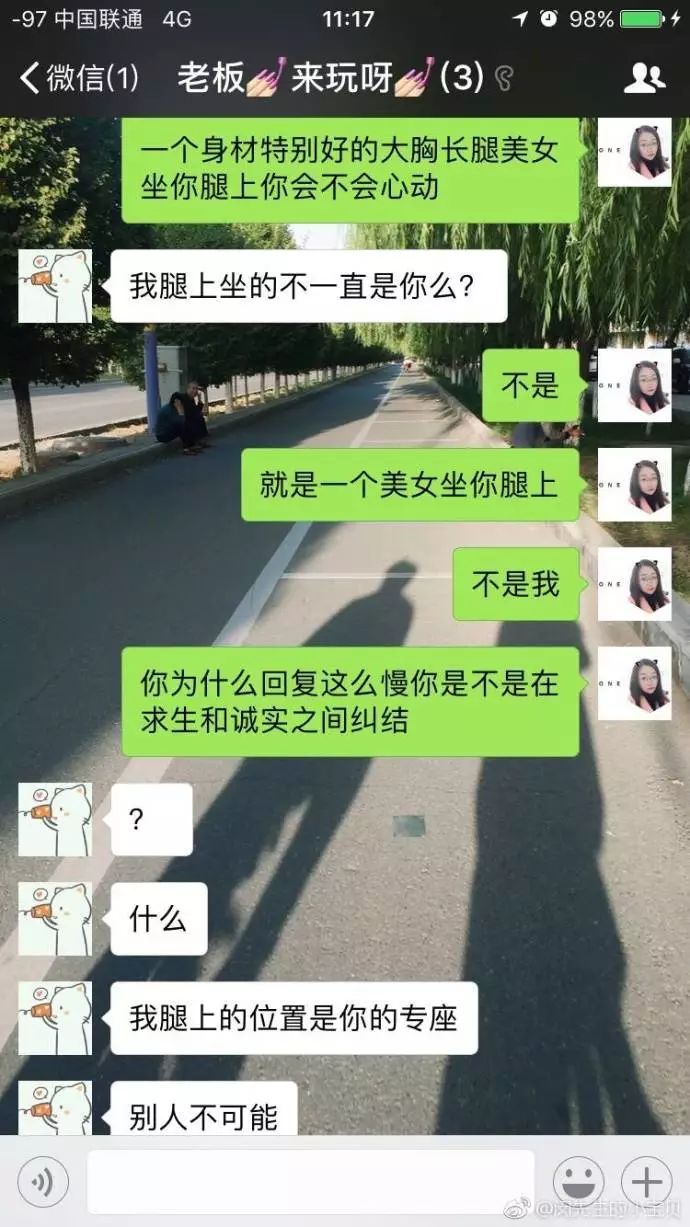Open the emoji sticker panel
Screen dimensions: 690x1227
579,1183
